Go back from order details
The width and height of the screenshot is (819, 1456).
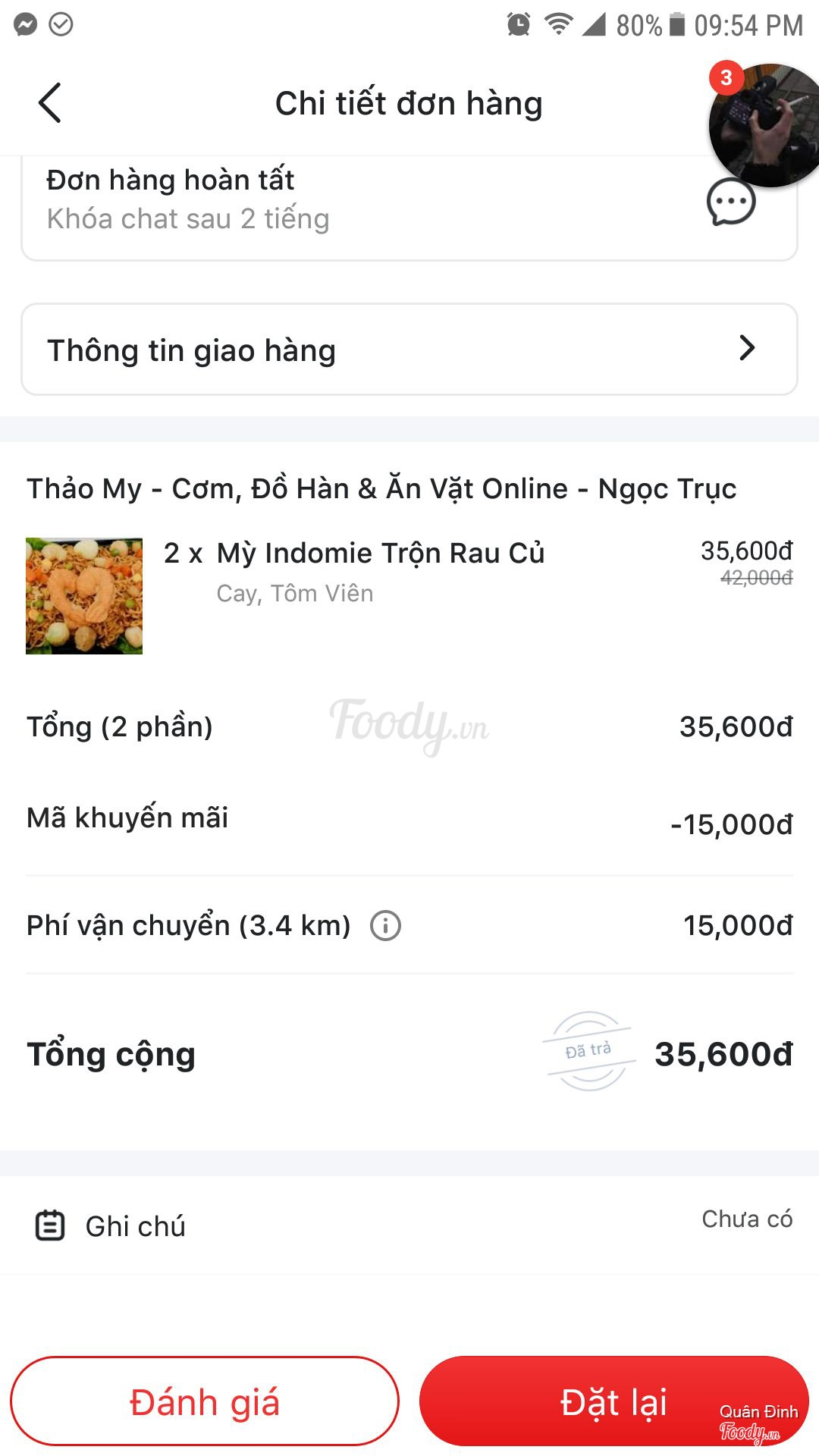click(x=50, y=103)
